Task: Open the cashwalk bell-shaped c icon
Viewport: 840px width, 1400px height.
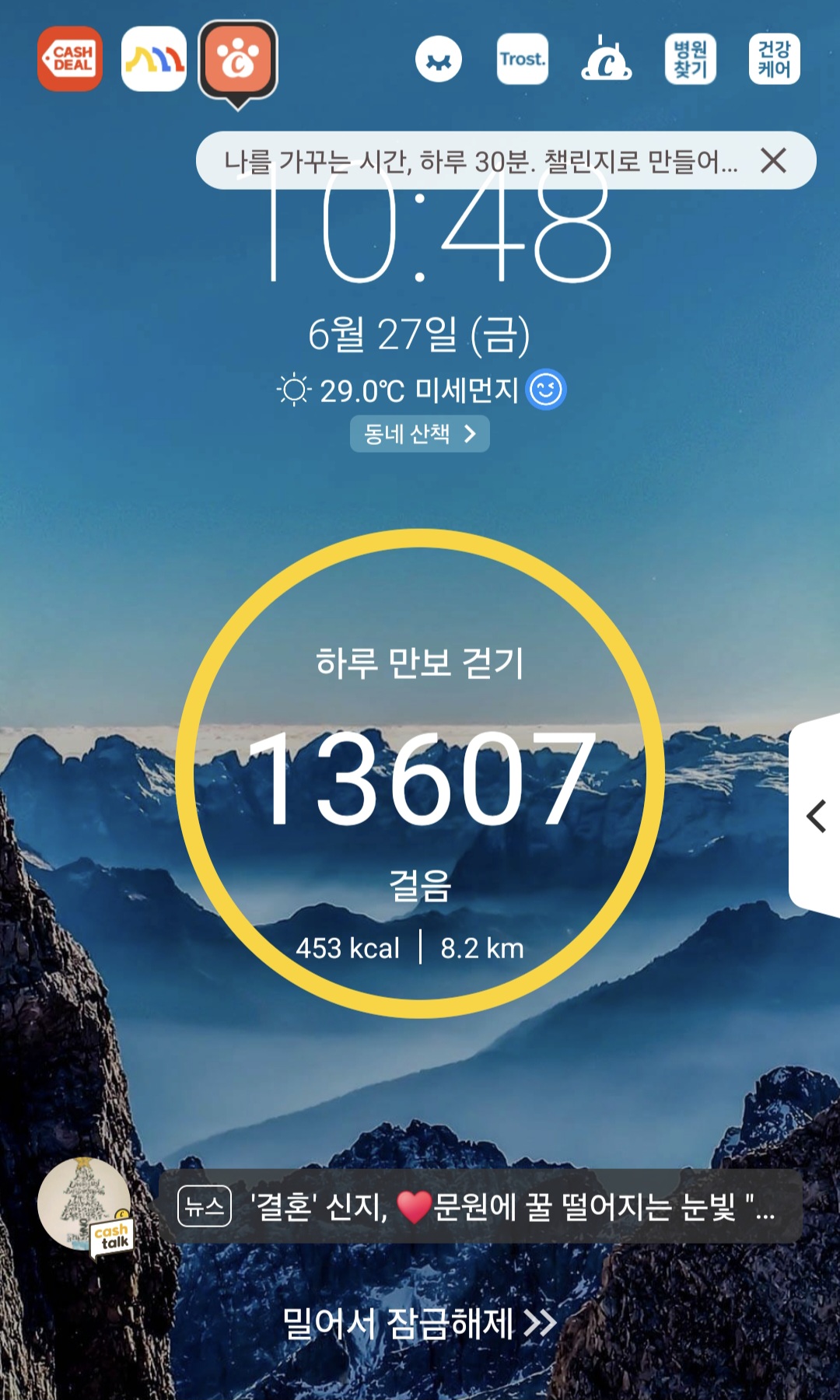Action: [606, 59]
